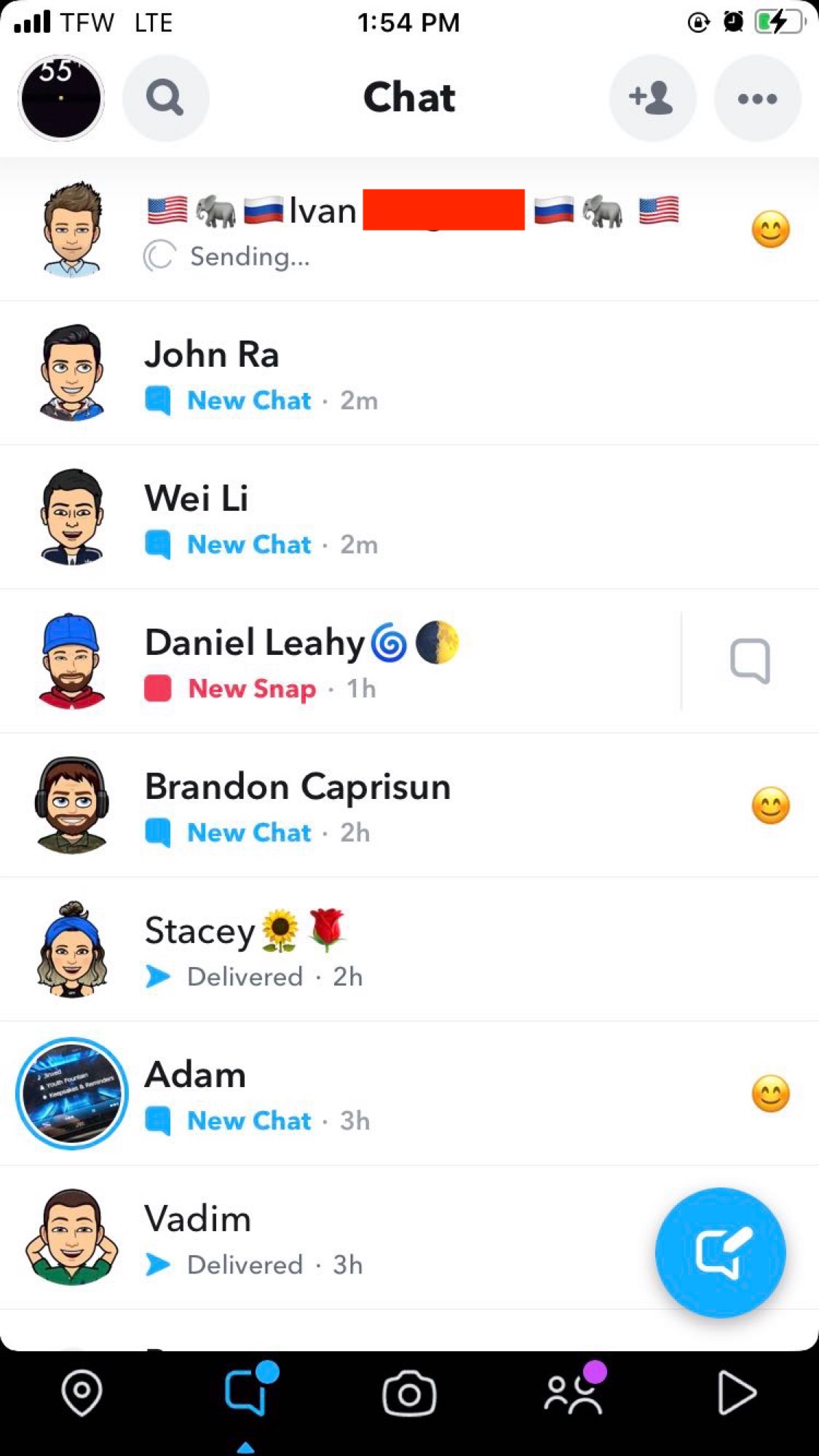Switch to the Camera tab
The image size is (819, 1456).
pos(409,1393)
